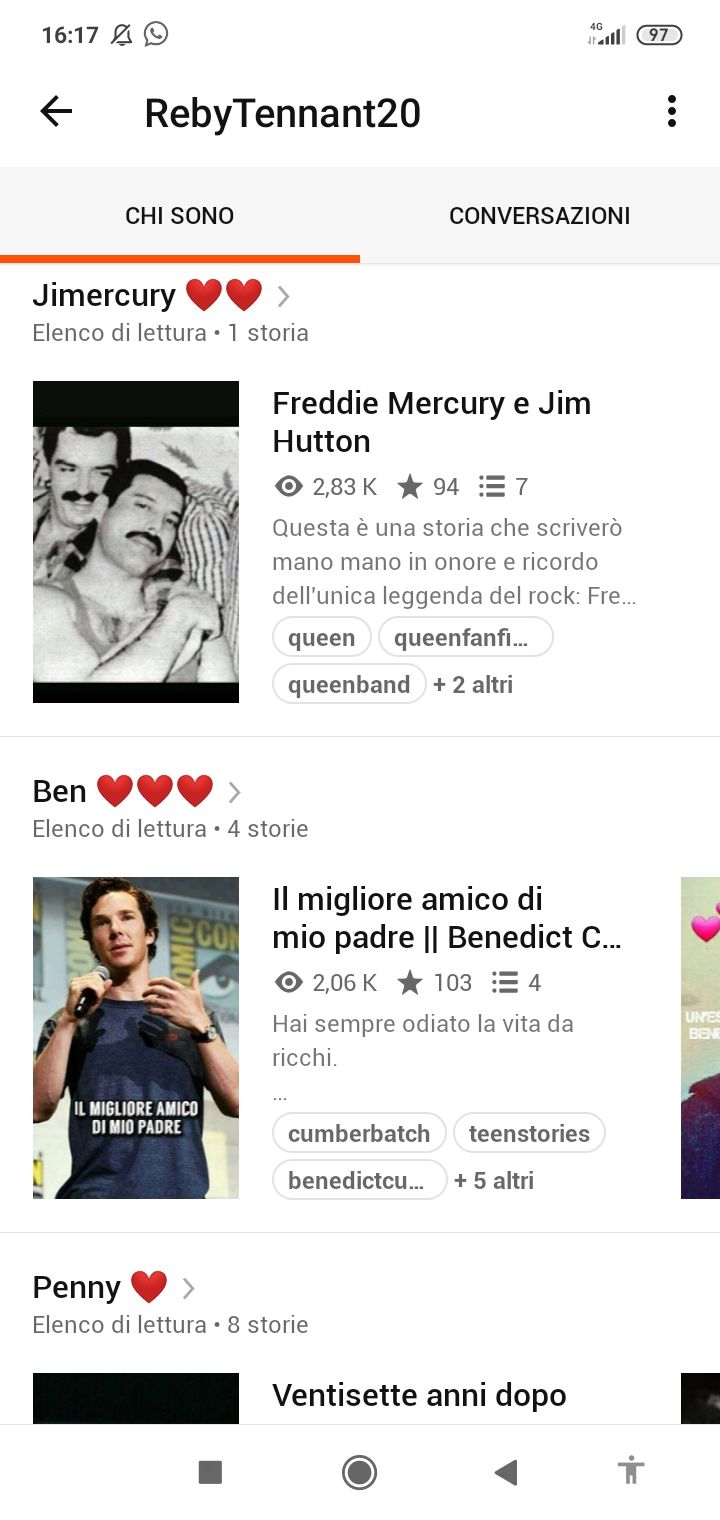Viewport: 720px width, 1520px height.
Task: Open the Ben reading list
Action: (137, 792)
